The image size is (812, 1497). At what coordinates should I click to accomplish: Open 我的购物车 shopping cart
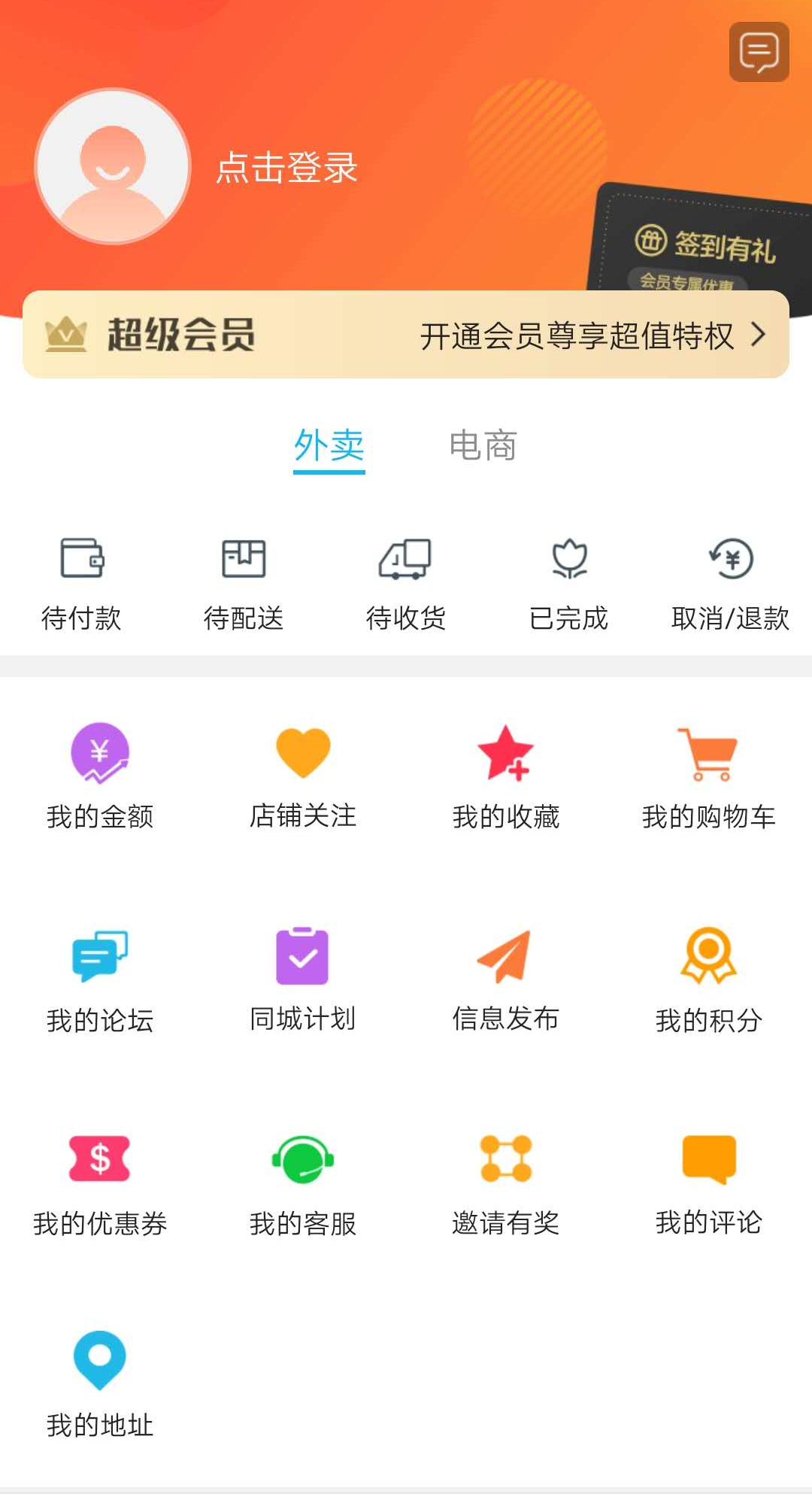pos(708,775)
